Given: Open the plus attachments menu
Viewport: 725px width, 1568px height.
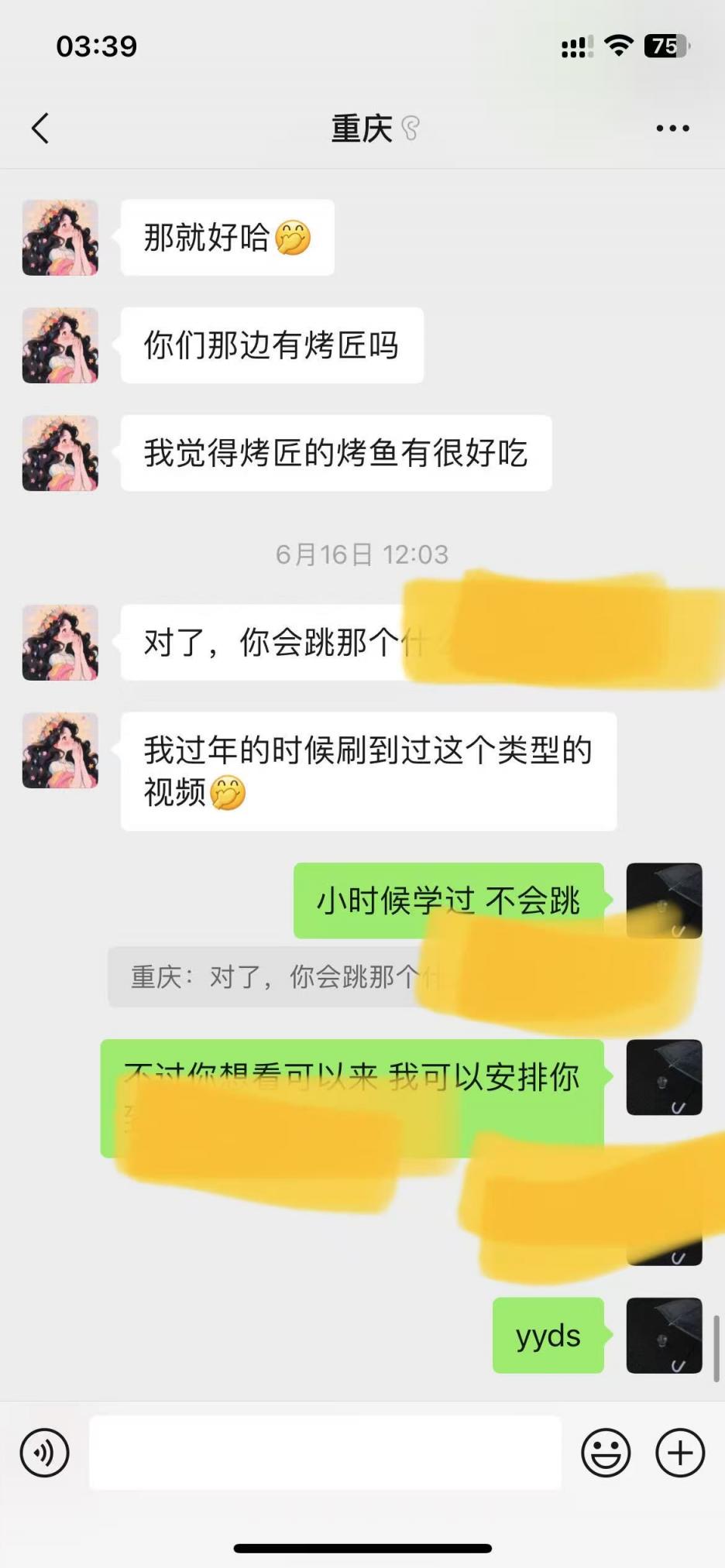Looking at the screenshot, I should [x=680, y=1453].
